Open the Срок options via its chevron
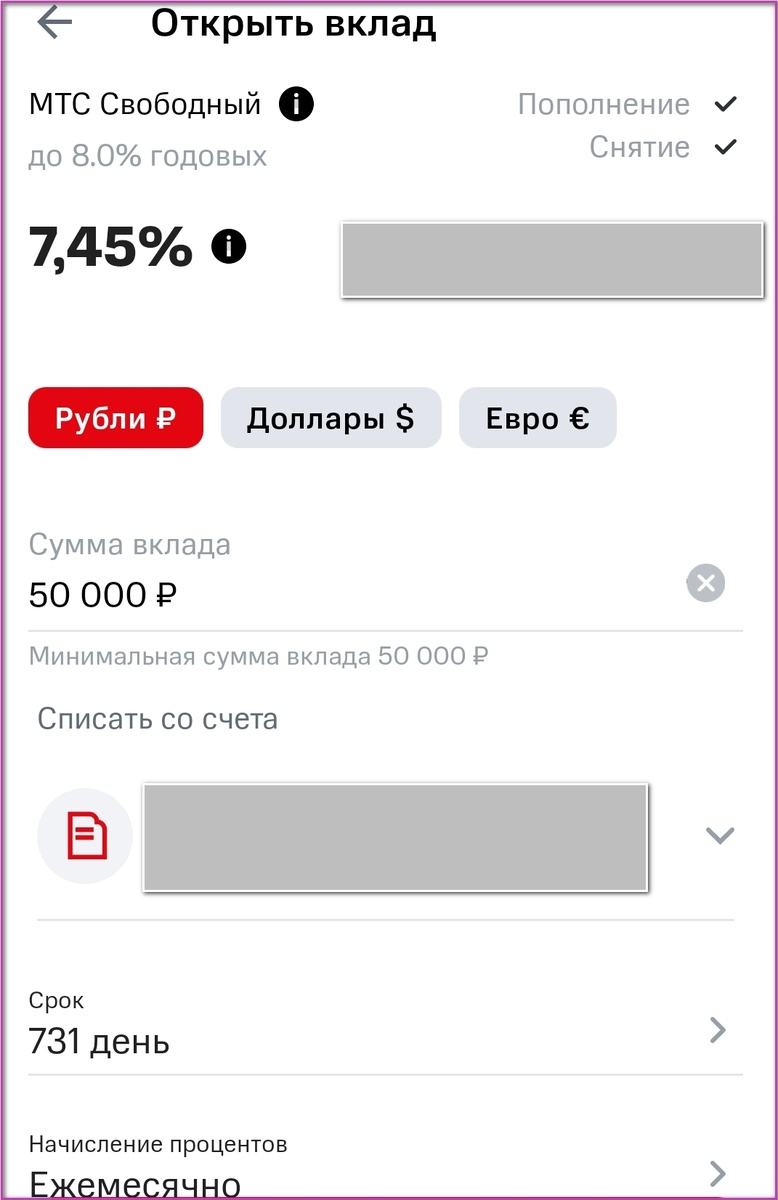 (717, 1030)
